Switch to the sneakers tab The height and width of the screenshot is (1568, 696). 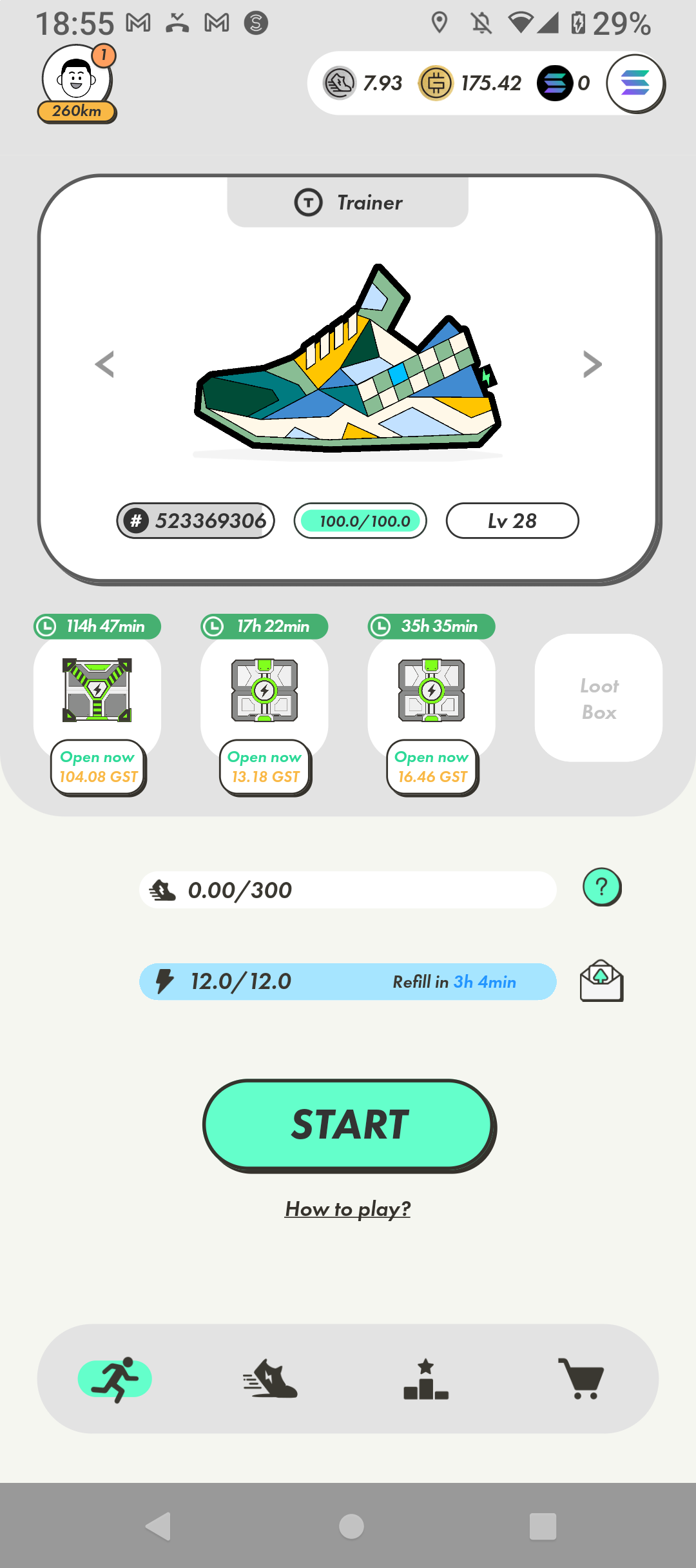[271, 1379]
